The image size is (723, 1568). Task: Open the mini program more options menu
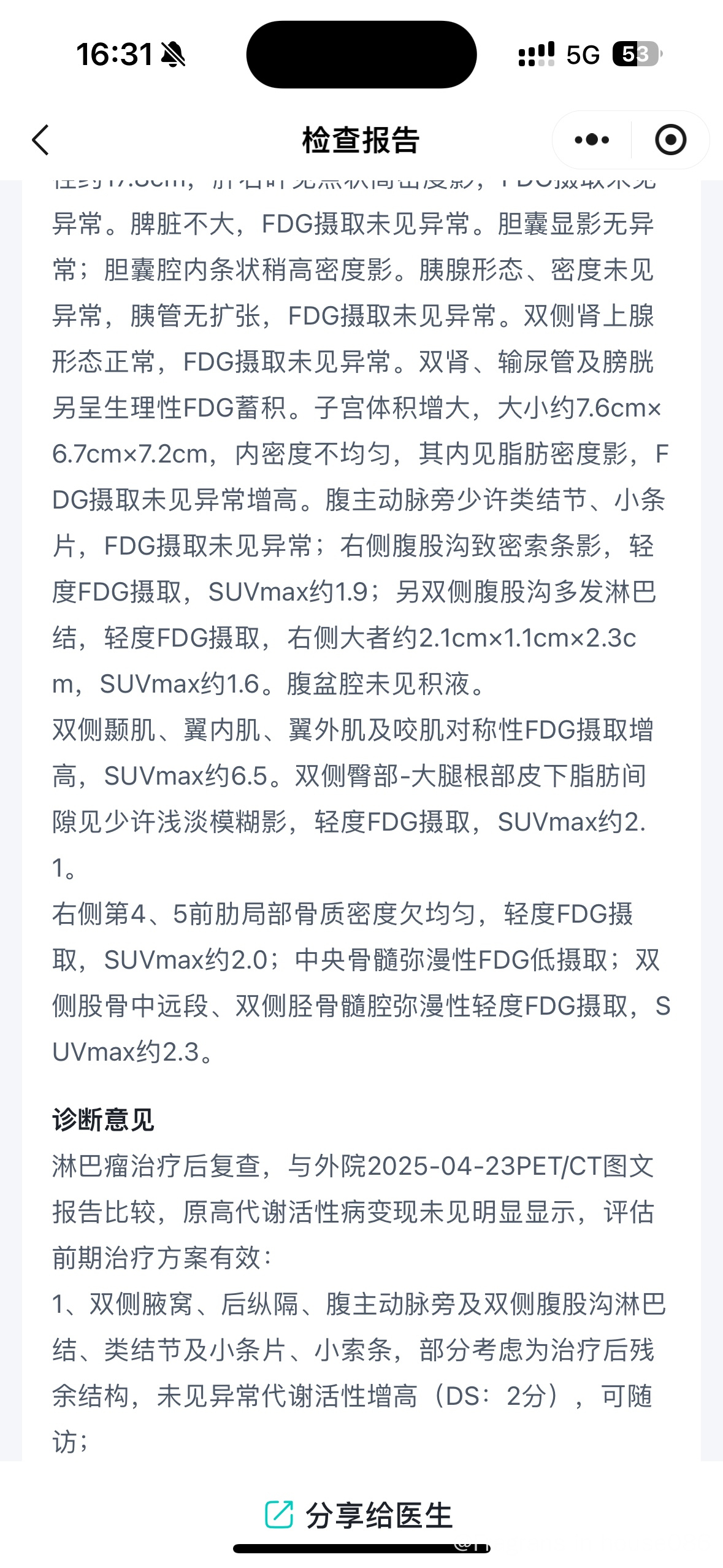tap(592, 140)
